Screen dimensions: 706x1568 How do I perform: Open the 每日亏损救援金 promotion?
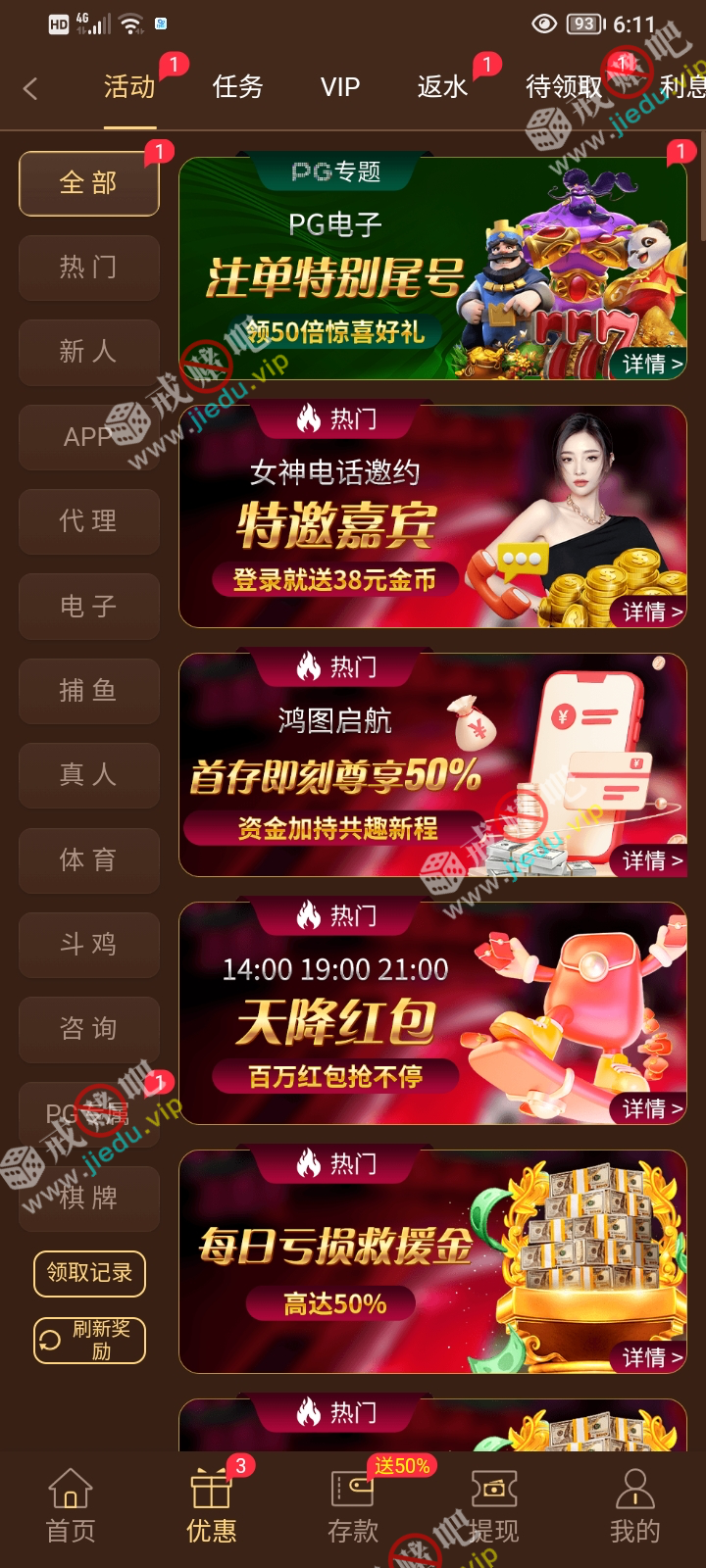tap(432, 1261)
